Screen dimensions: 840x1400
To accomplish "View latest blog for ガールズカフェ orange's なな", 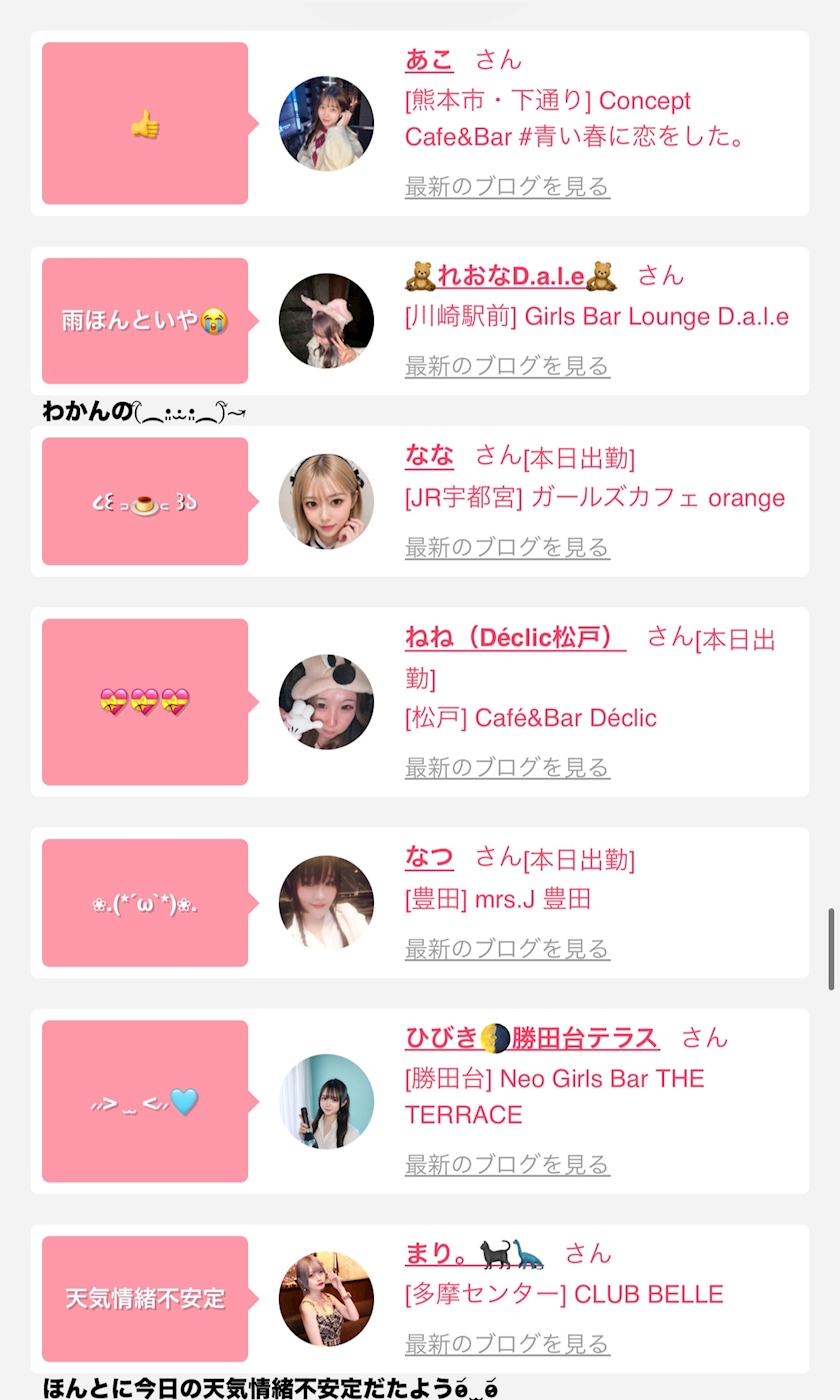I will click(x=507, y=547).
